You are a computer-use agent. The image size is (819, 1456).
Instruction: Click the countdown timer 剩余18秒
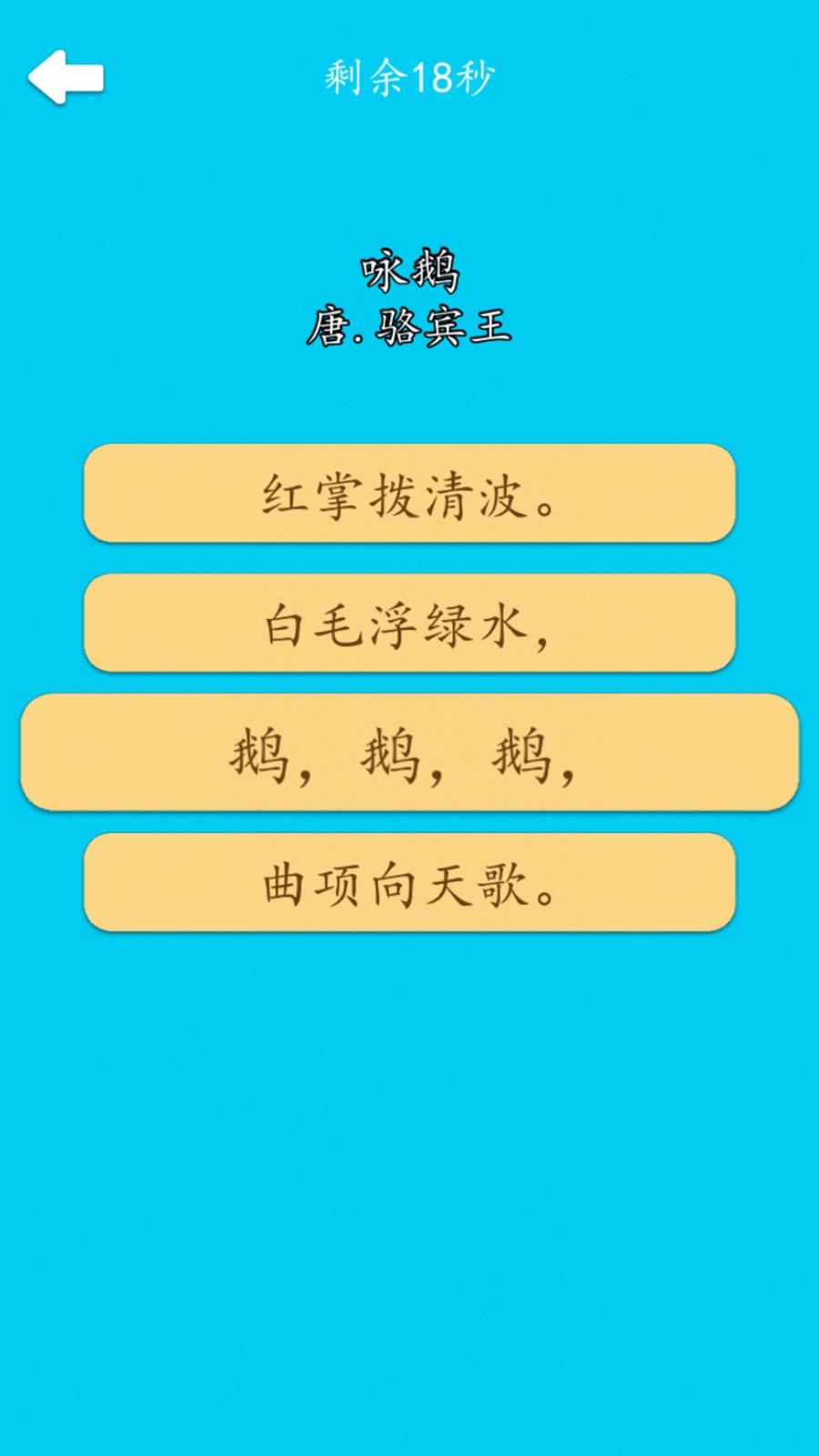pos(409,77)
